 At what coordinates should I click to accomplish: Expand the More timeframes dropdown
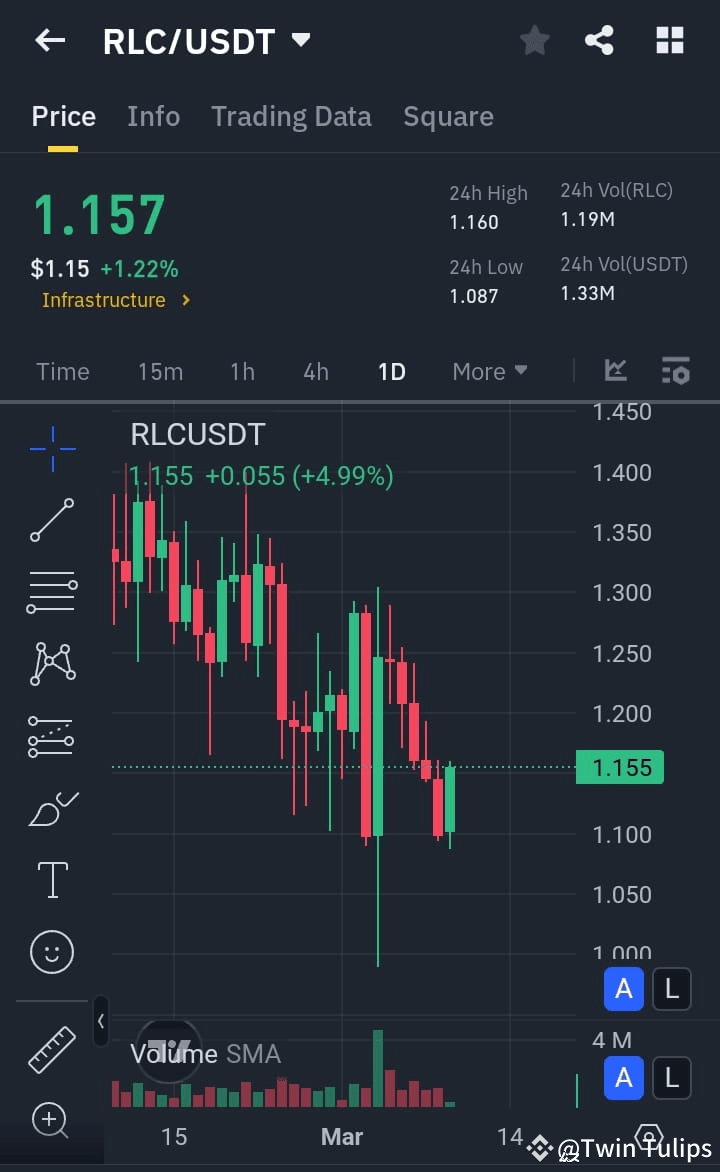pos(489,371)
